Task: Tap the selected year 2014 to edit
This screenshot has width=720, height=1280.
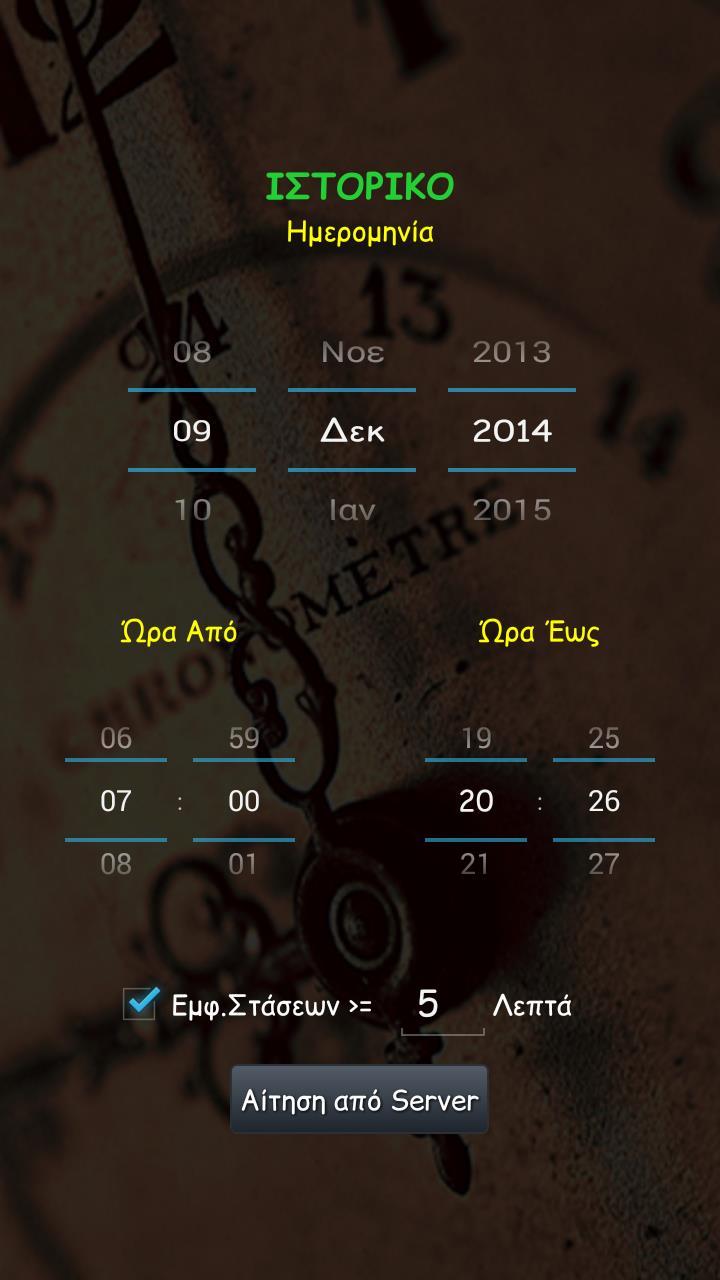Action: (x=511, y=431)
